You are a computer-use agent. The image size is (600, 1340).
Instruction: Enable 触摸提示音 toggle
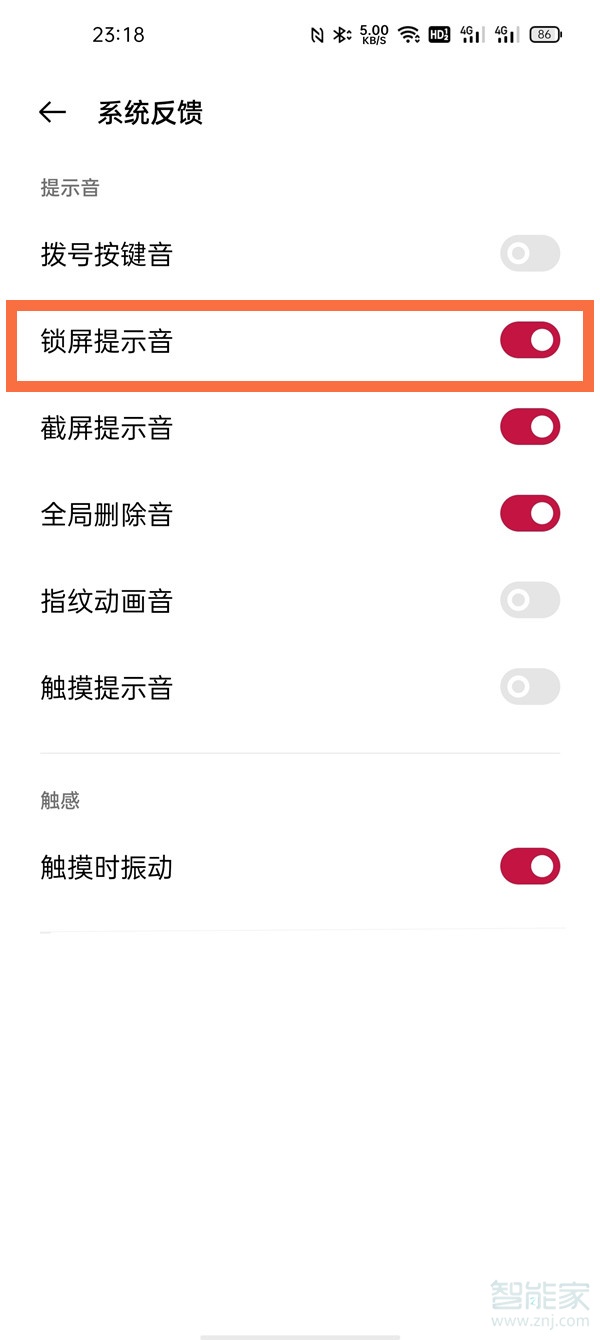coord(529,688)
